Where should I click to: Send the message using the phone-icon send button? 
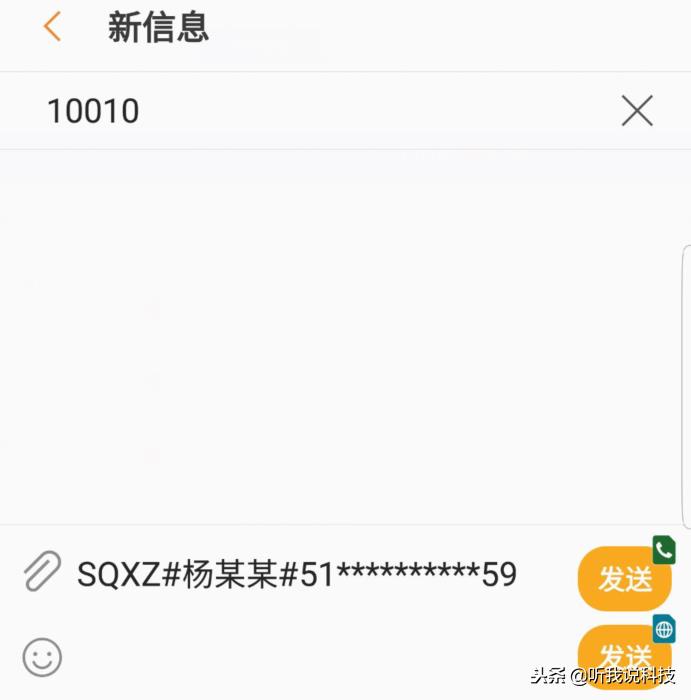tap(625, 577)
